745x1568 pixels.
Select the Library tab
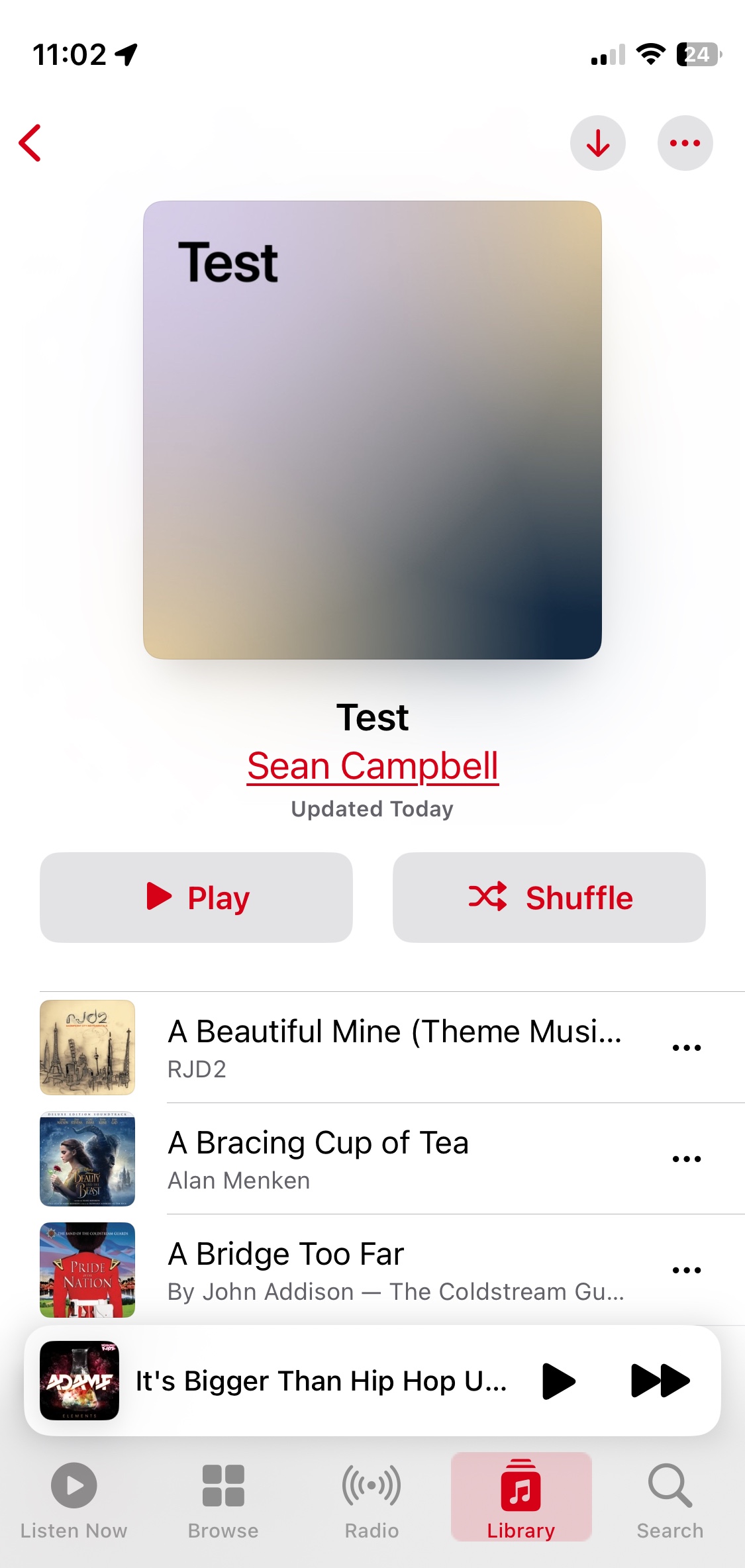tap(521, 1497)
